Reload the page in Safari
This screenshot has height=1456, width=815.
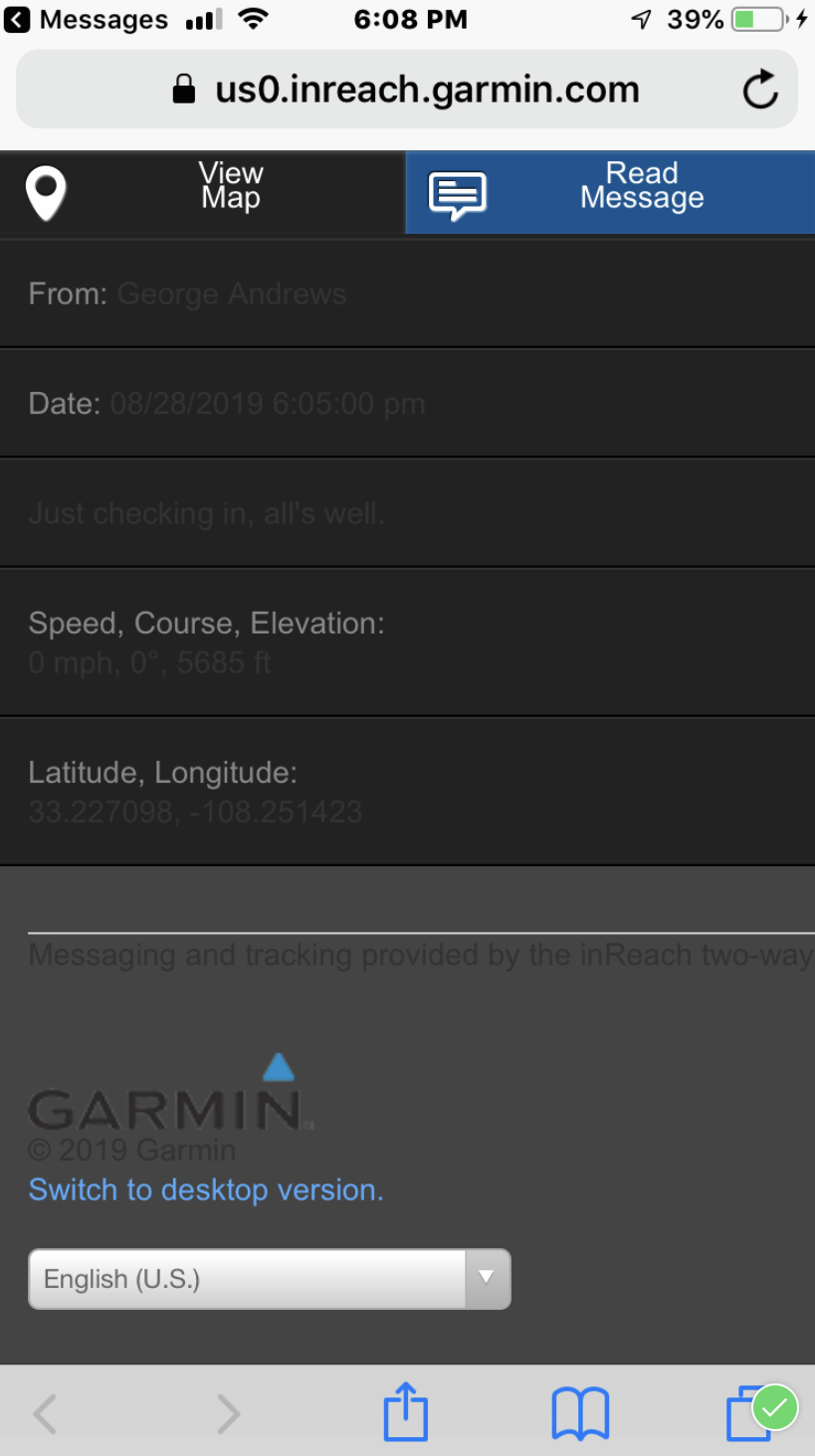click(x=760, y=91)
